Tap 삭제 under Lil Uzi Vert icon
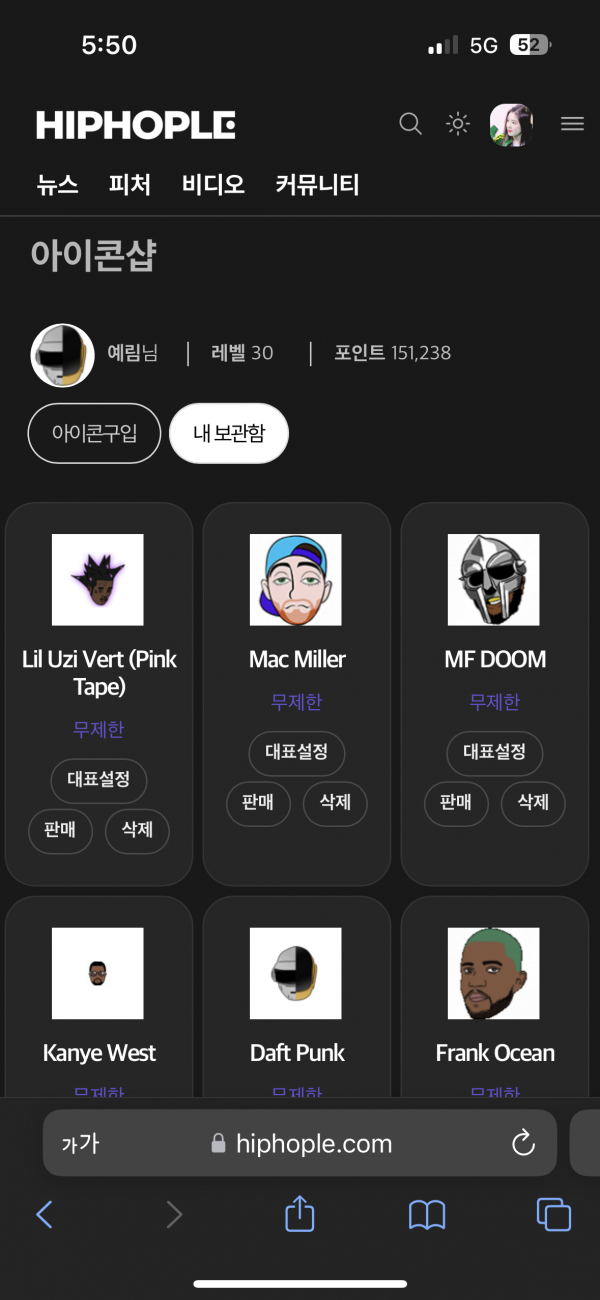Screen dimensions: 600x1300 click(x=137, y=831)
